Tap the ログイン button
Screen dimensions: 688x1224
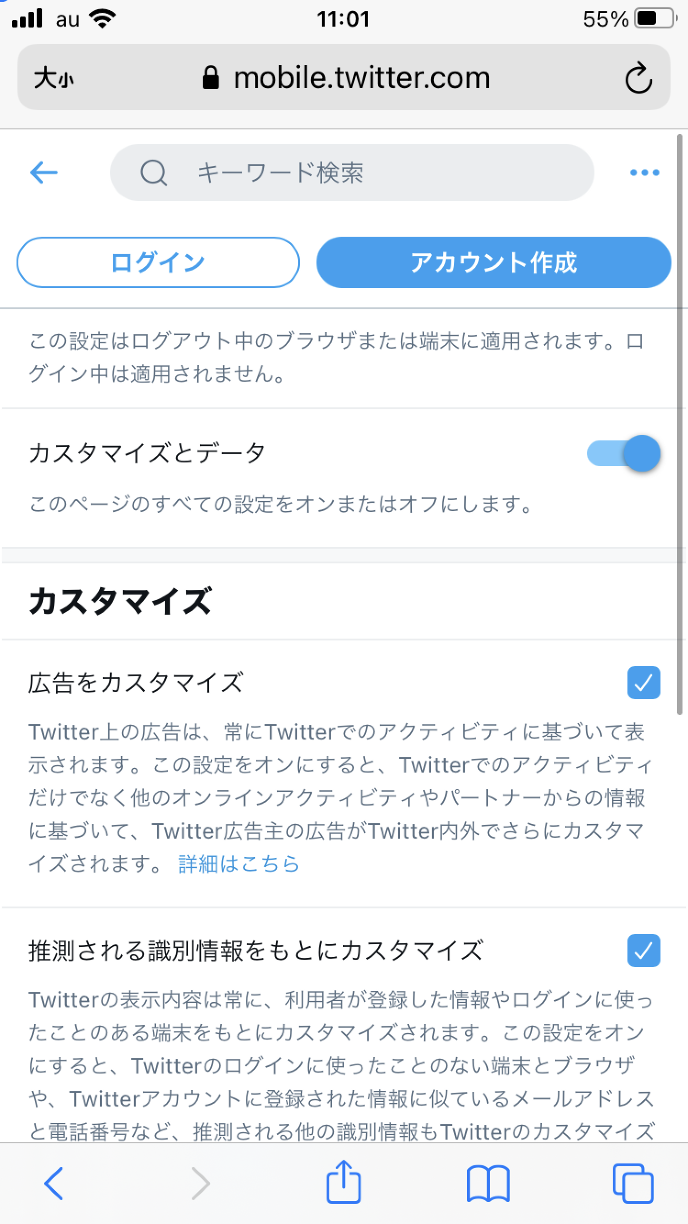pos(158,263)
